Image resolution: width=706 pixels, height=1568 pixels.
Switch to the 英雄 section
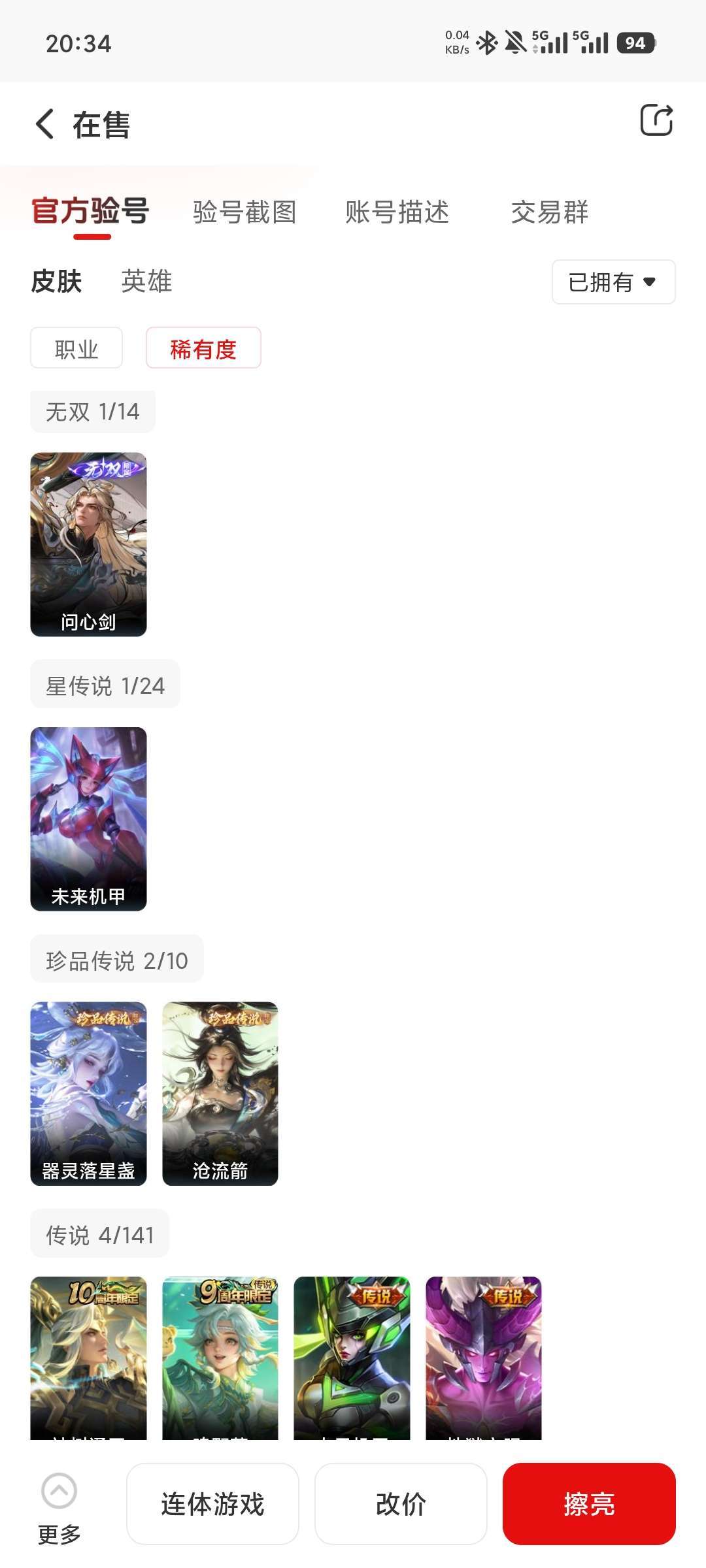pos(146,282)
